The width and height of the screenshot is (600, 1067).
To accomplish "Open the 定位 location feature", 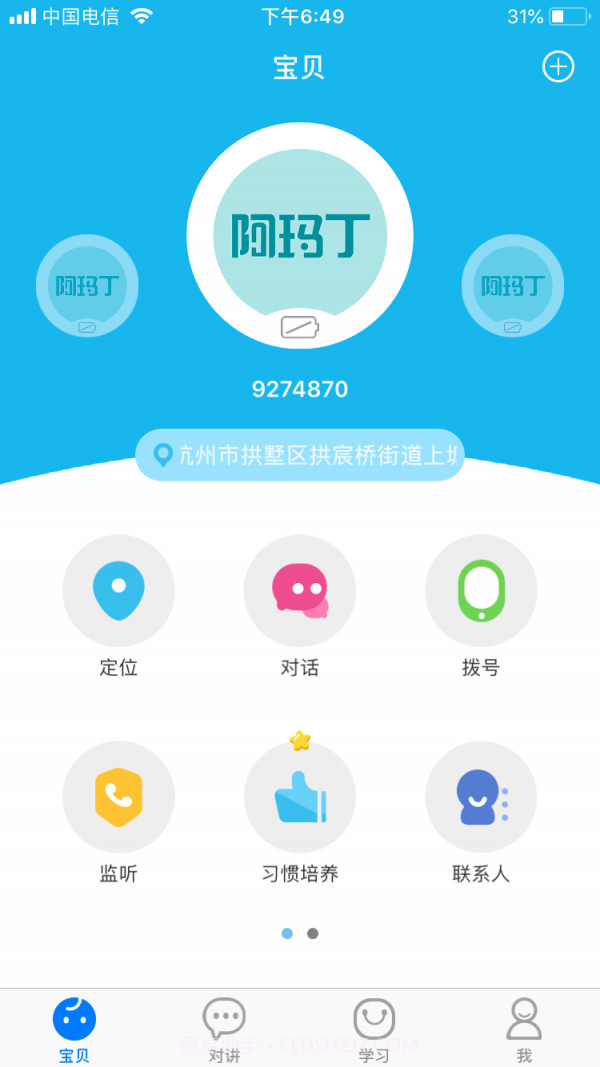I will [118, 591].
